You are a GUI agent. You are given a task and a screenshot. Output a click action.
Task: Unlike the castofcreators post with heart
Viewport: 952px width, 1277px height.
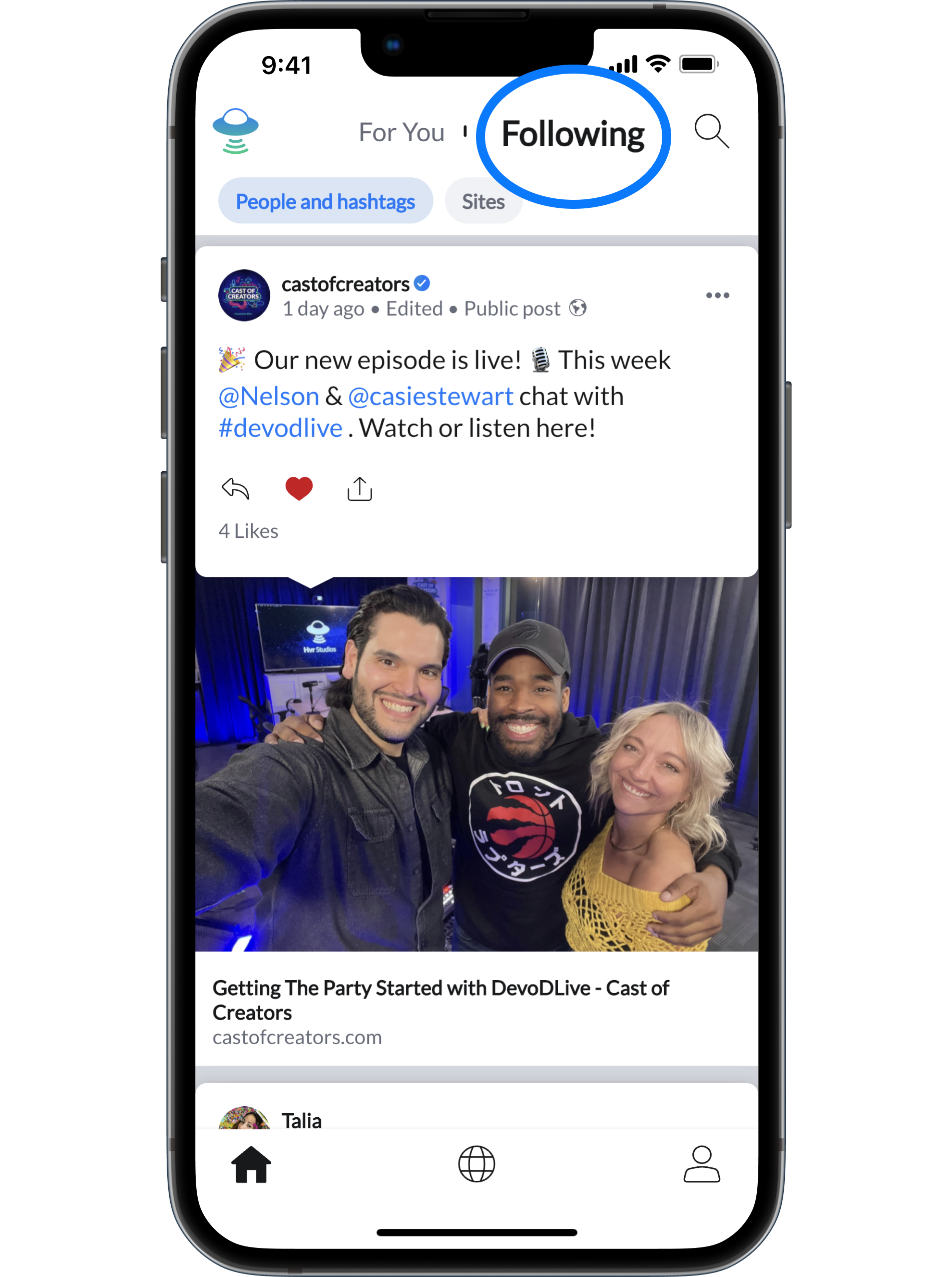click(298, 489)
